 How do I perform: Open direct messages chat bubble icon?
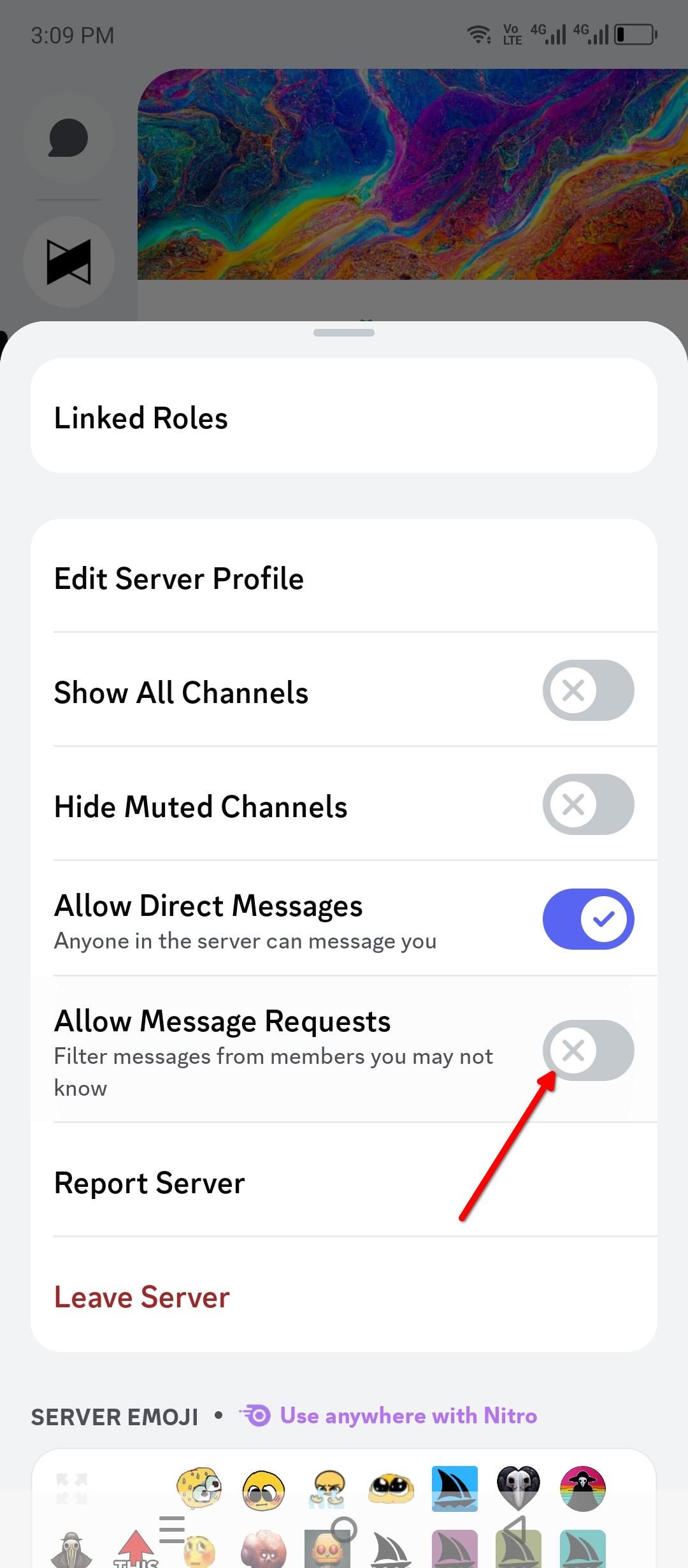tap(68, 138)
